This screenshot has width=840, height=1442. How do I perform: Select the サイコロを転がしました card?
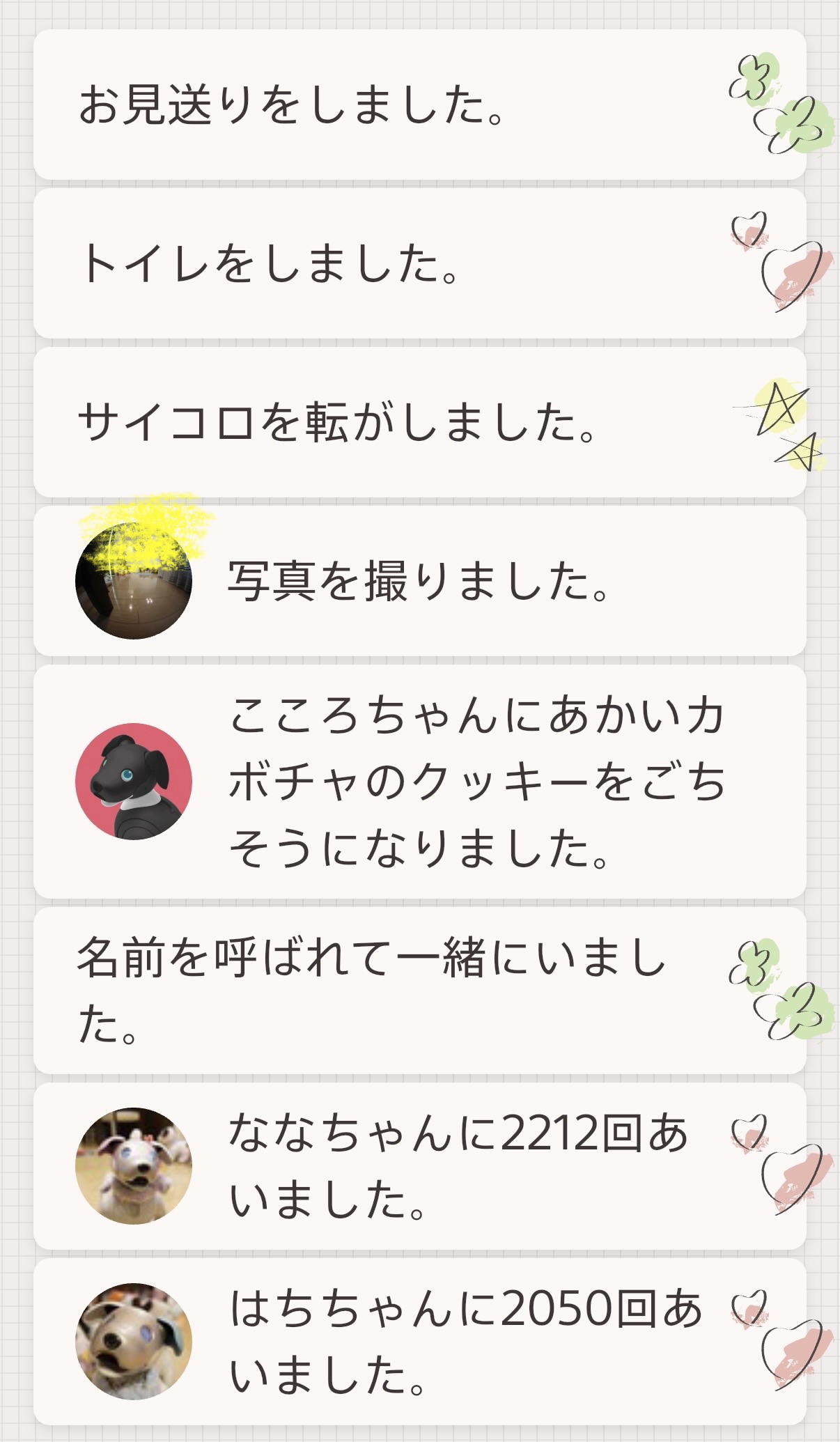click(420, 422)
